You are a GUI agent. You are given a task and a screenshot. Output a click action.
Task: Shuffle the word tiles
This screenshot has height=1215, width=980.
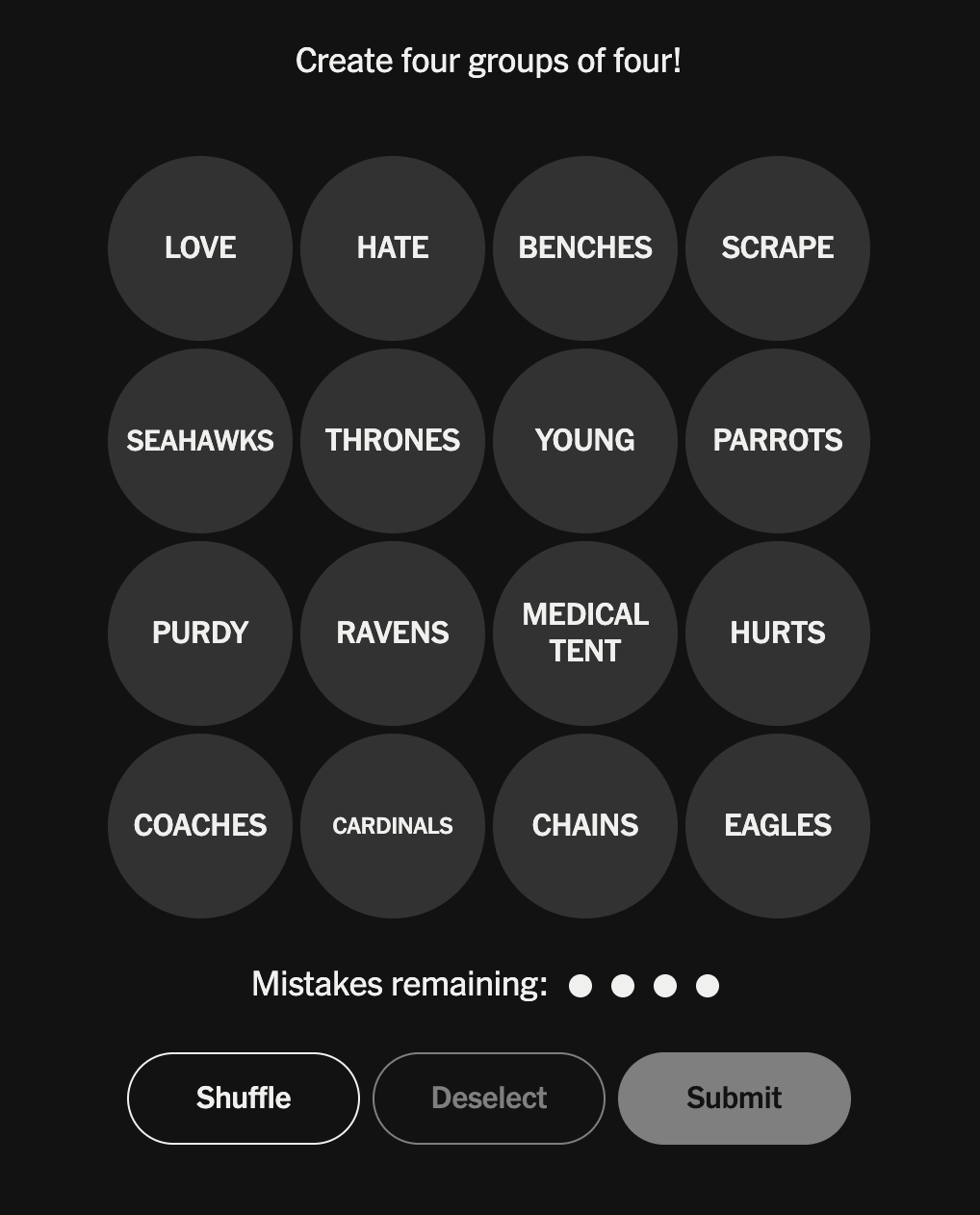point(244,1099)
